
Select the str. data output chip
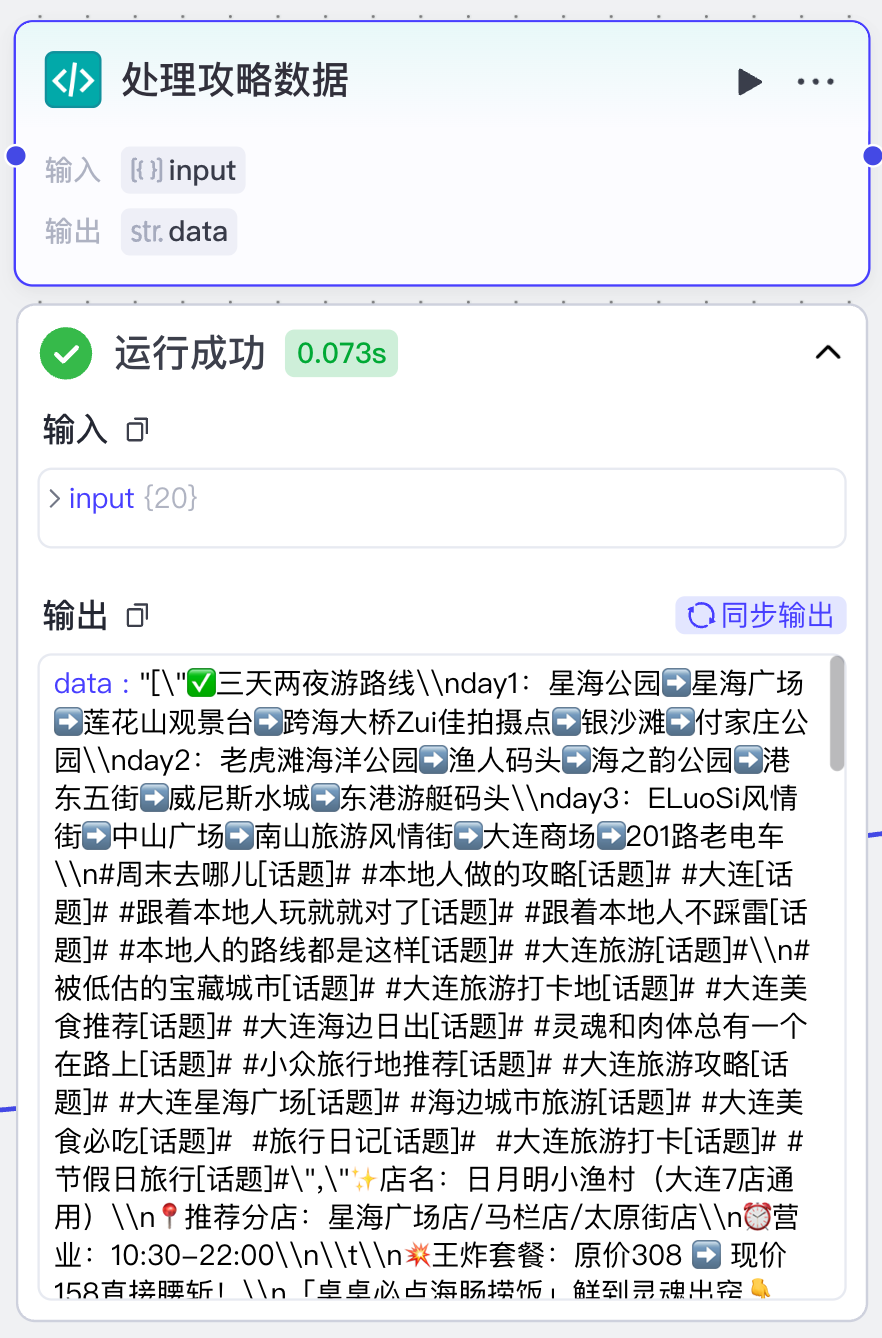click(180, 232)
